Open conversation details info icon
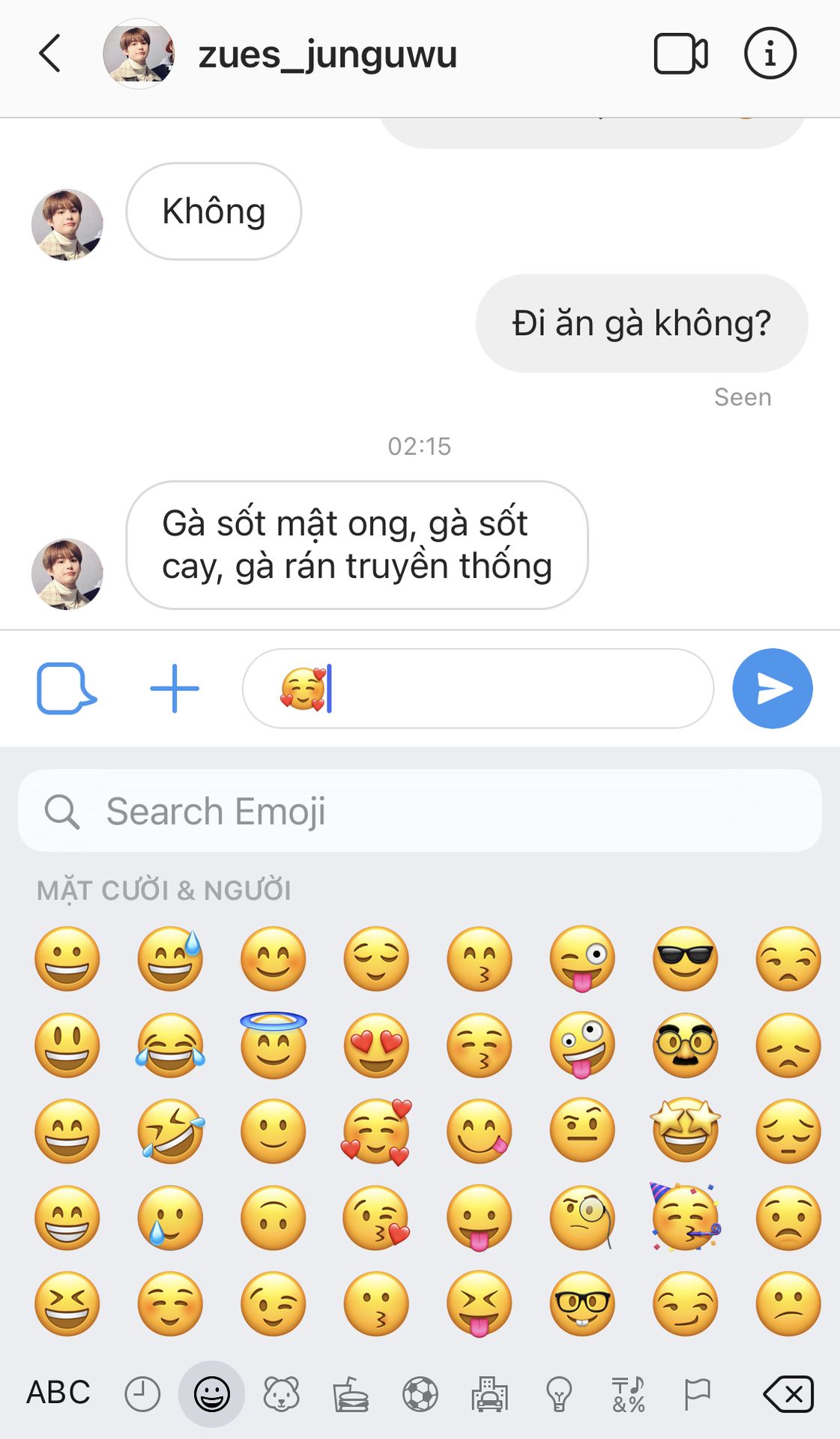 click(770, 54)
